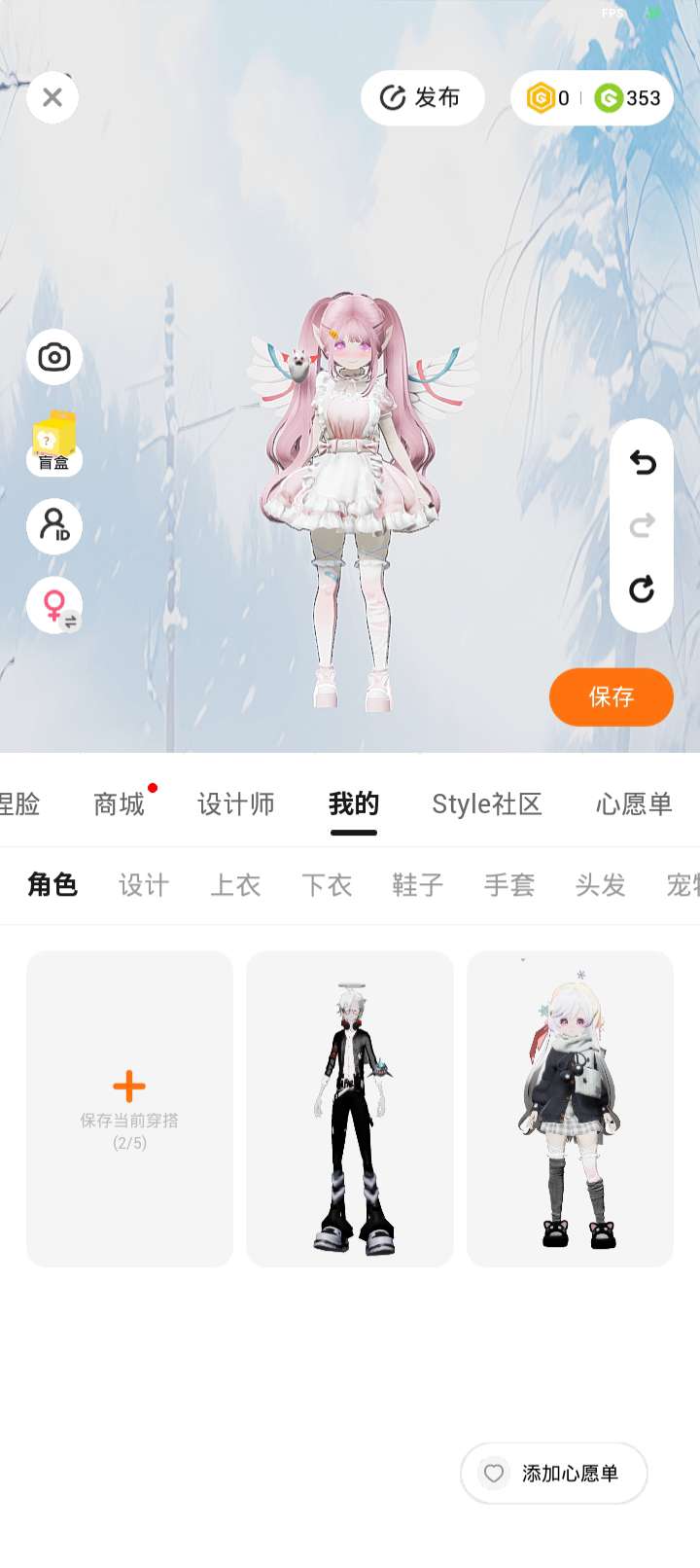This screenshot has height=1568, width=700.
Task: Open the 盲盒 blind box
Action: [x=54, y=444]
